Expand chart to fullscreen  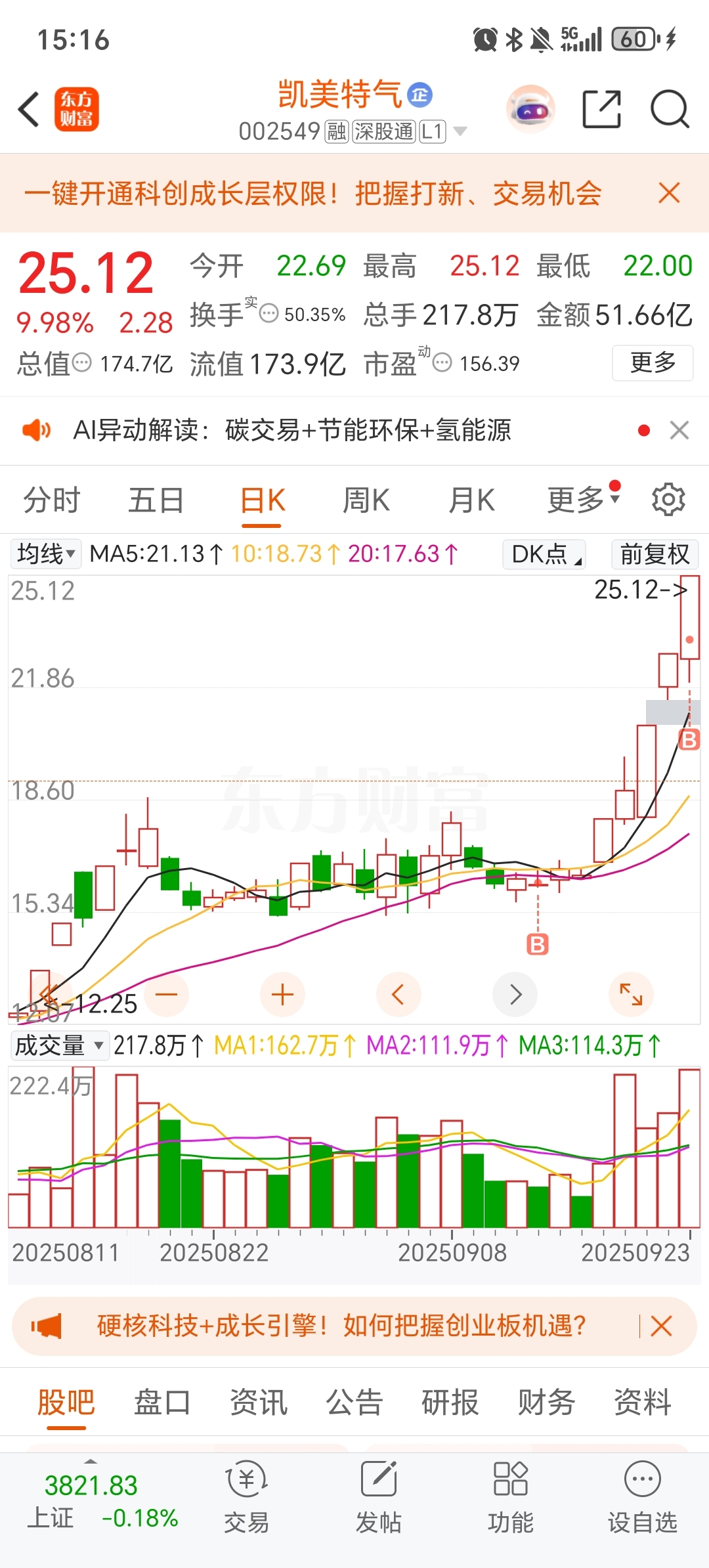(x=631, y=995)
